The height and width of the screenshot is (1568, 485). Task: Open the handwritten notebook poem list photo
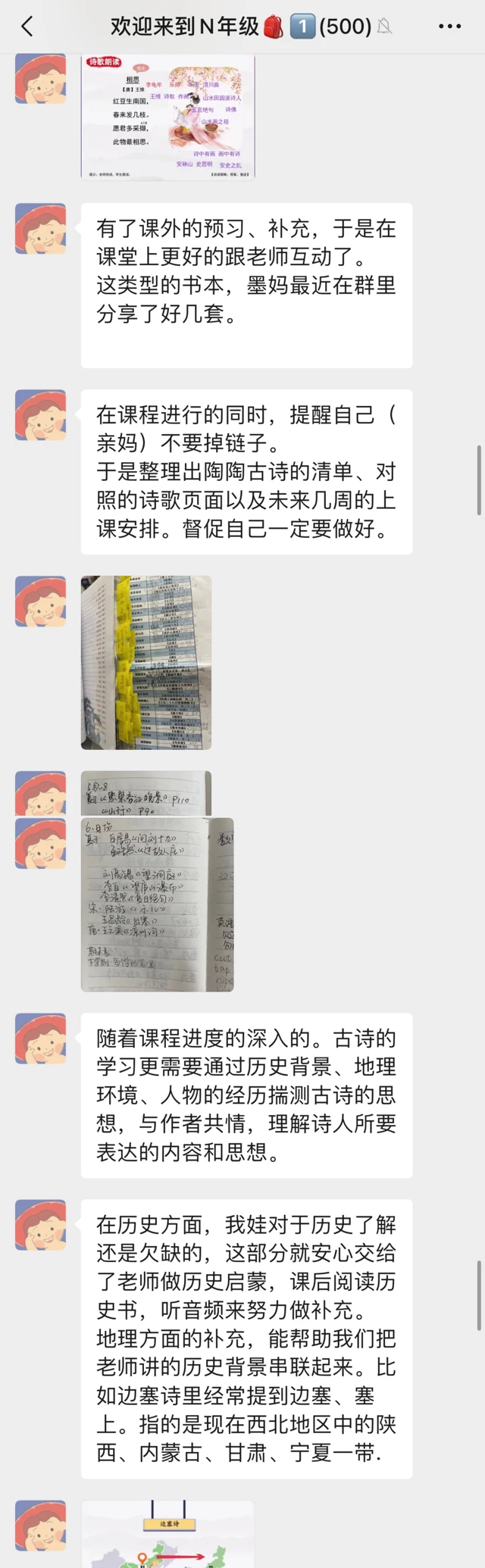pos(157,904)
